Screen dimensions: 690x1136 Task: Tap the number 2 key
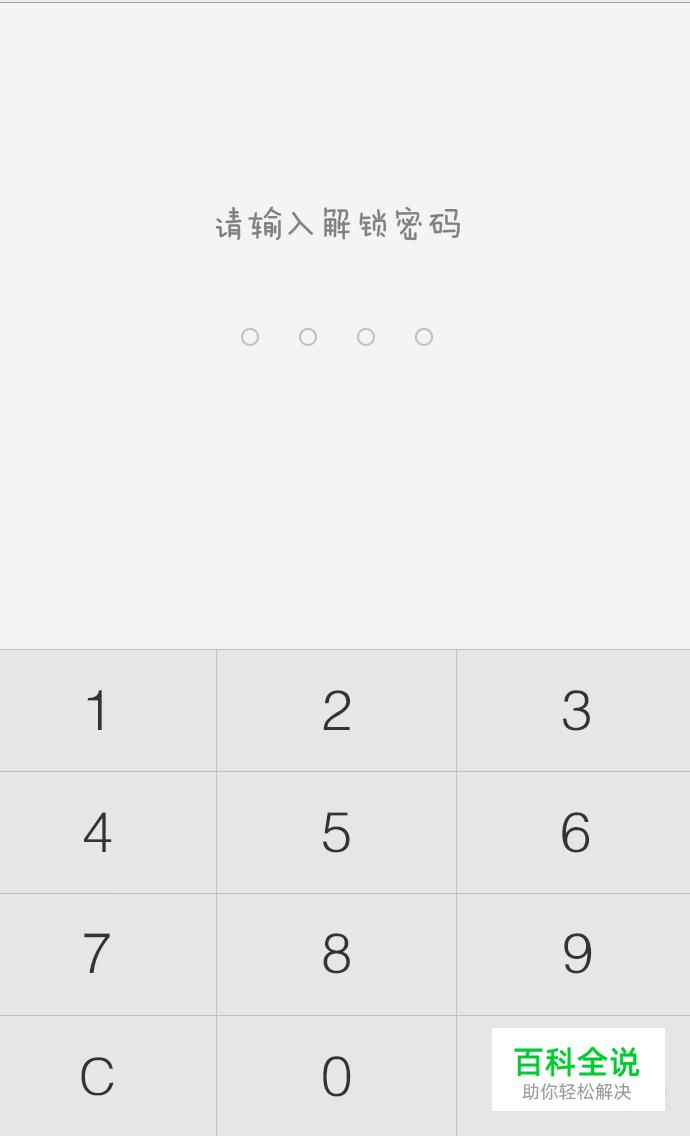coord(336,711)
